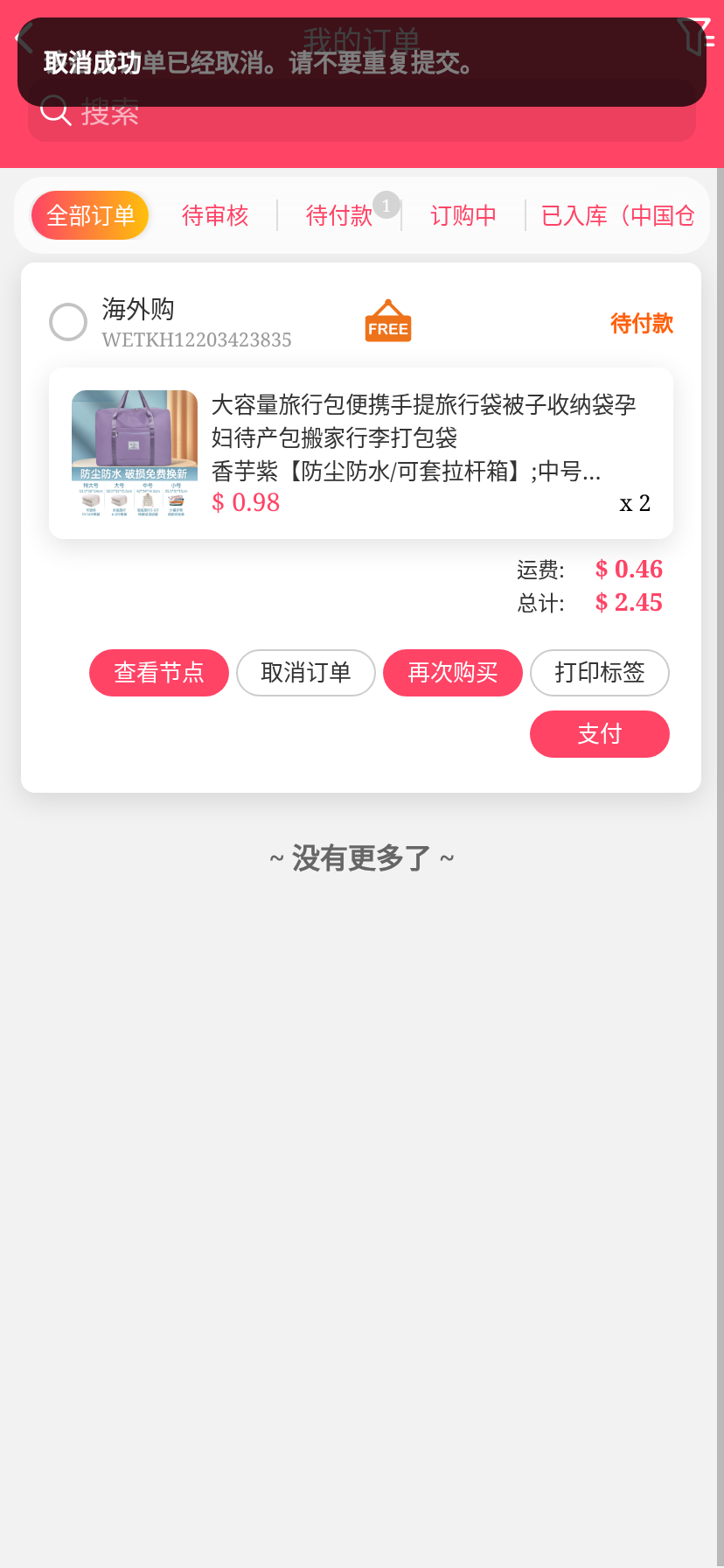Switch to the 待审核 tab
The width and height of the screenshot is (724, 1568).
click(215, 215)
